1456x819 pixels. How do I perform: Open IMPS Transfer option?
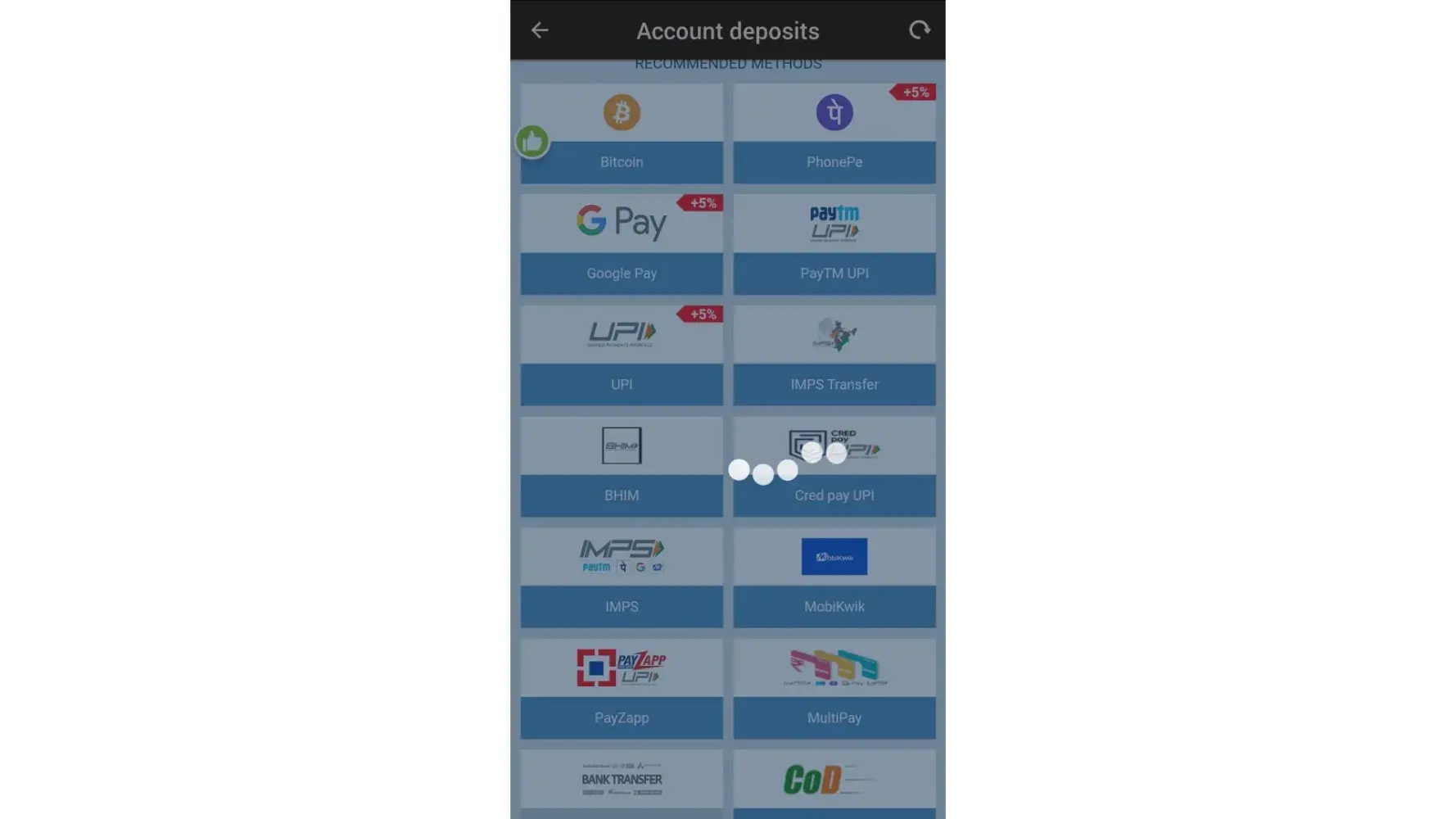click(834, 355)
